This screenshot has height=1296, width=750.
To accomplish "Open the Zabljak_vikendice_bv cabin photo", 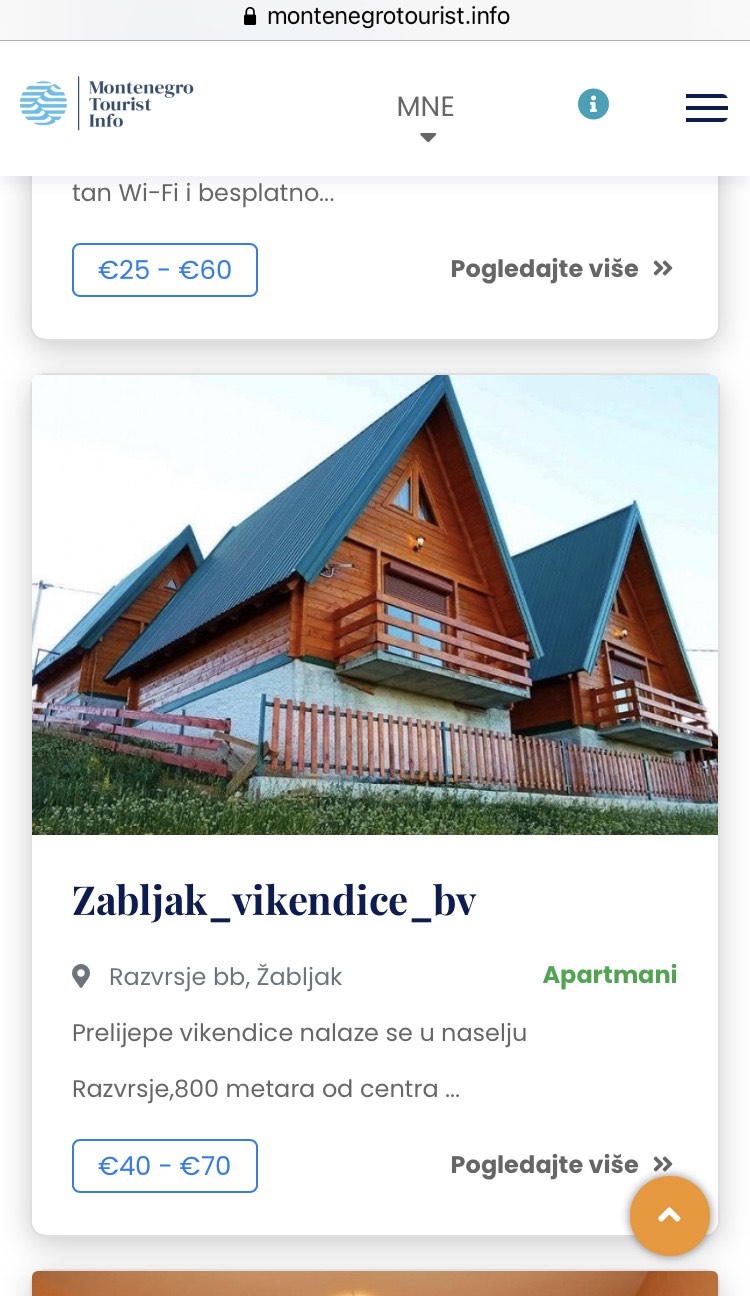I will 375,605.
